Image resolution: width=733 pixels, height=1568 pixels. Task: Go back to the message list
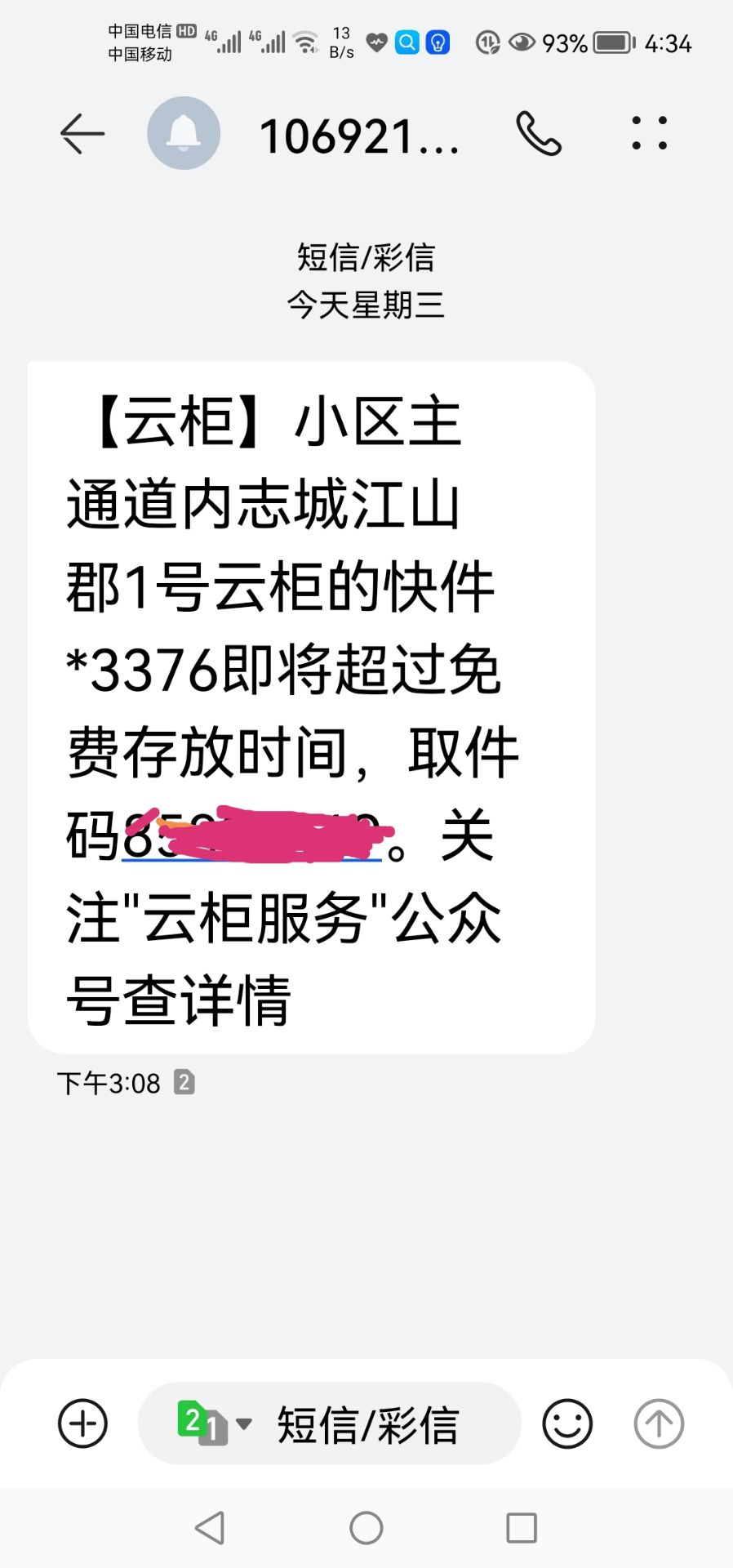tap(82, 134)
